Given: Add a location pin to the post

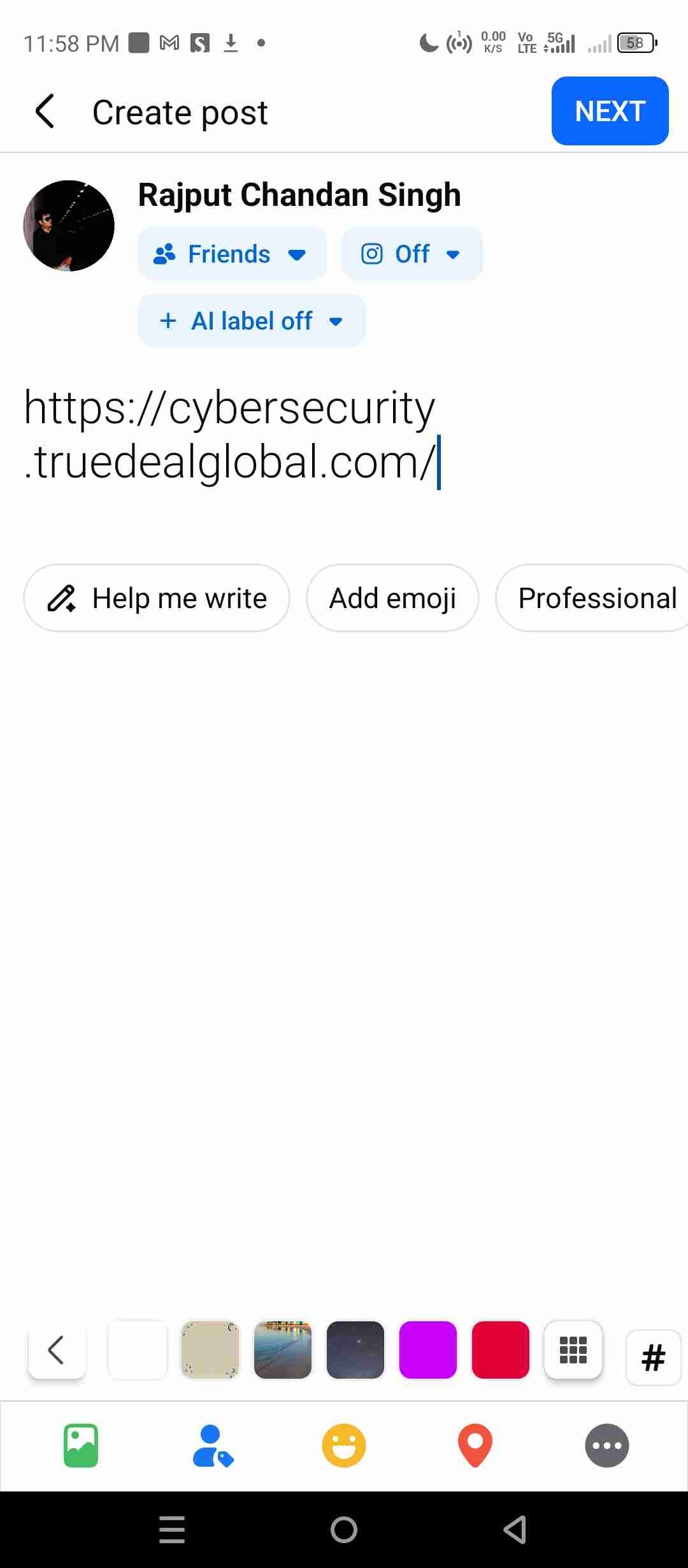Looking at the screenshot, I should pyautogui.click(x=475, y=1446).
